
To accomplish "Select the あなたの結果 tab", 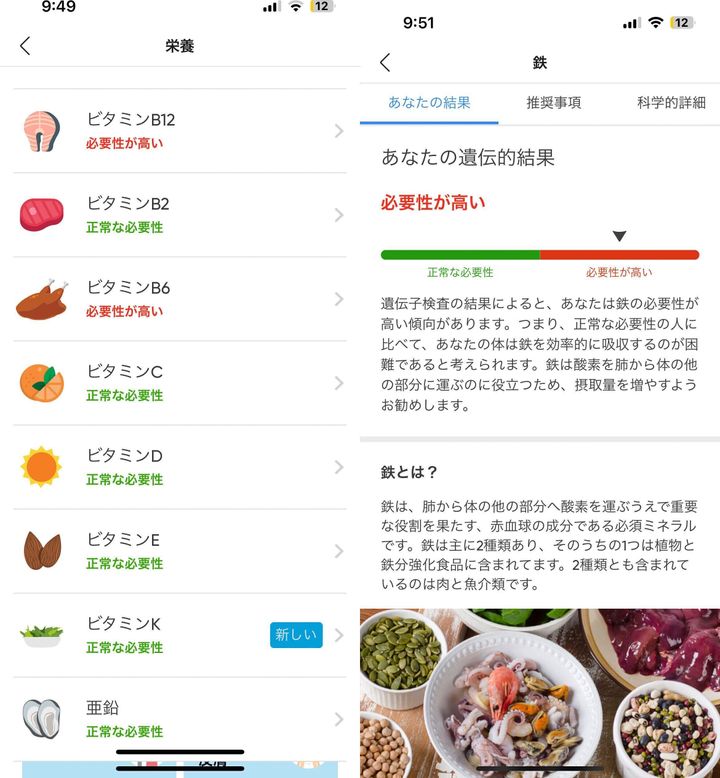I will coord(429,102).
